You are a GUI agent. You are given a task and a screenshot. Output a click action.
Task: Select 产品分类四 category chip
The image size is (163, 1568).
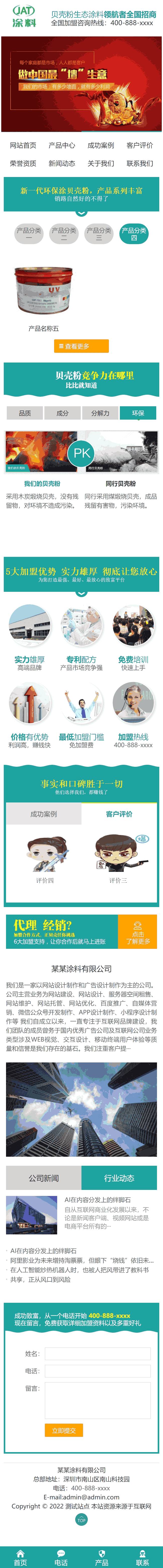click(134, 234)
